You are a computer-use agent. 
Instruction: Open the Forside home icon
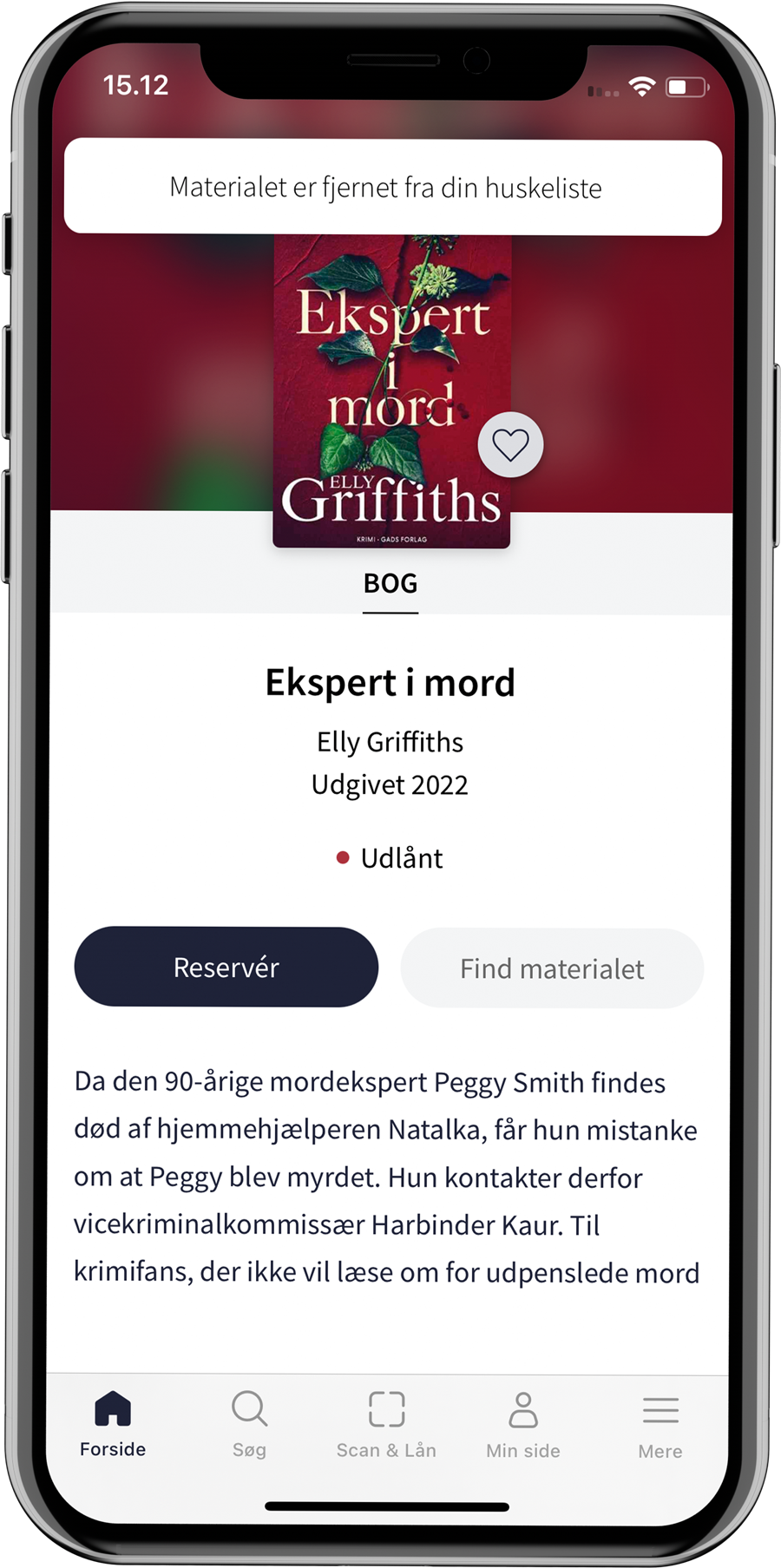point(112,1410)
